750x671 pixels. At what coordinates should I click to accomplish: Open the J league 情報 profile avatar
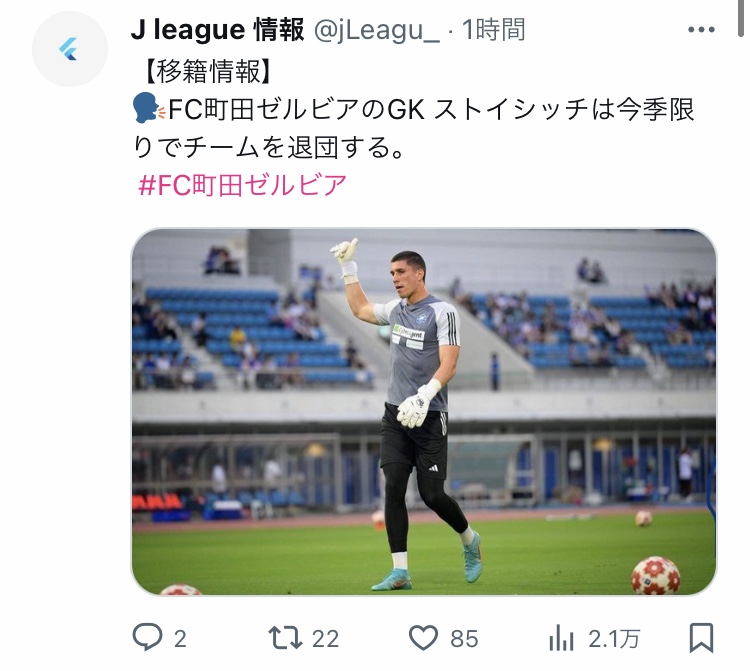(70, 48)
